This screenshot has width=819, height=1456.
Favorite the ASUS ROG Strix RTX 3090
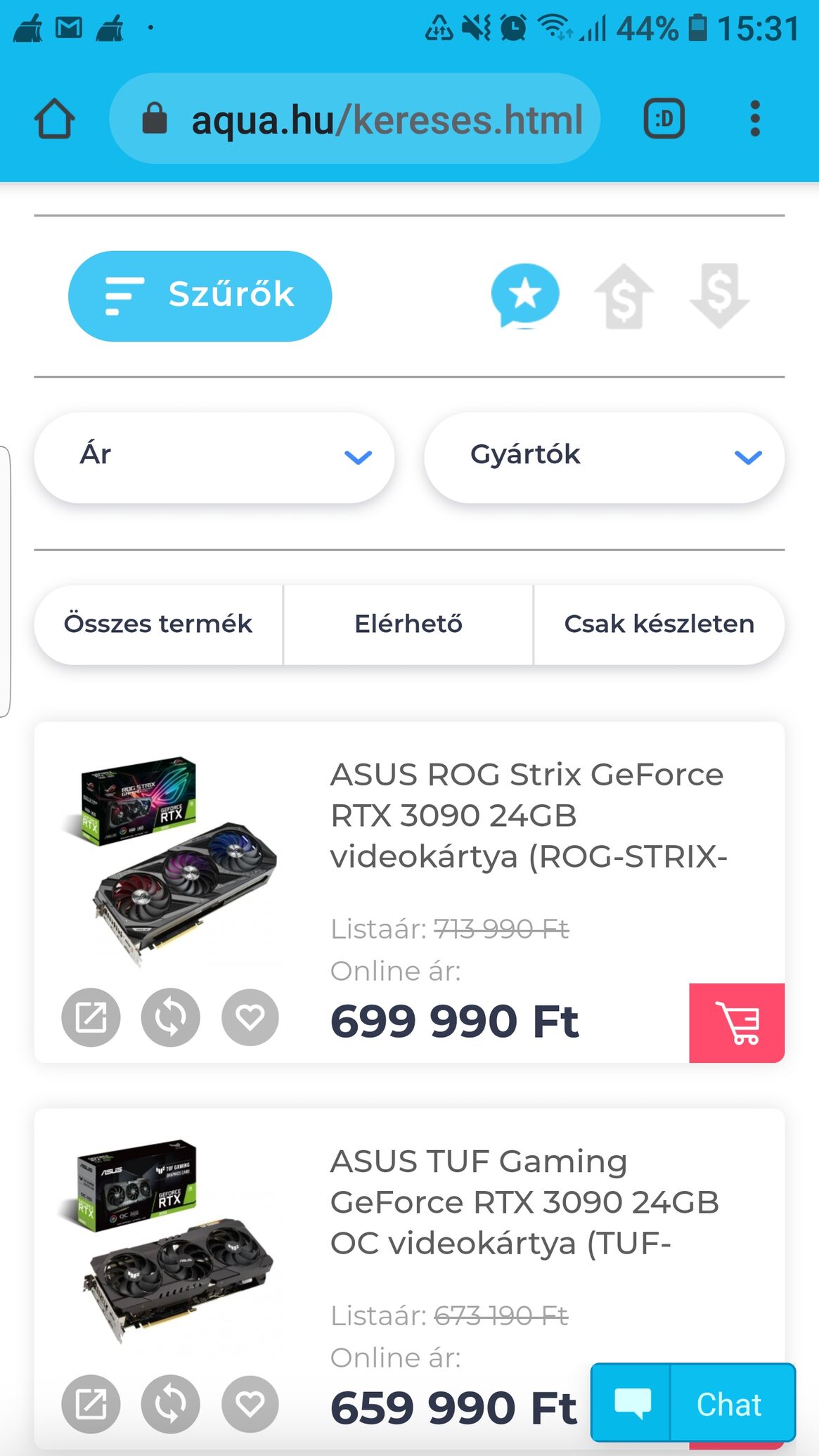[250, 1017]
